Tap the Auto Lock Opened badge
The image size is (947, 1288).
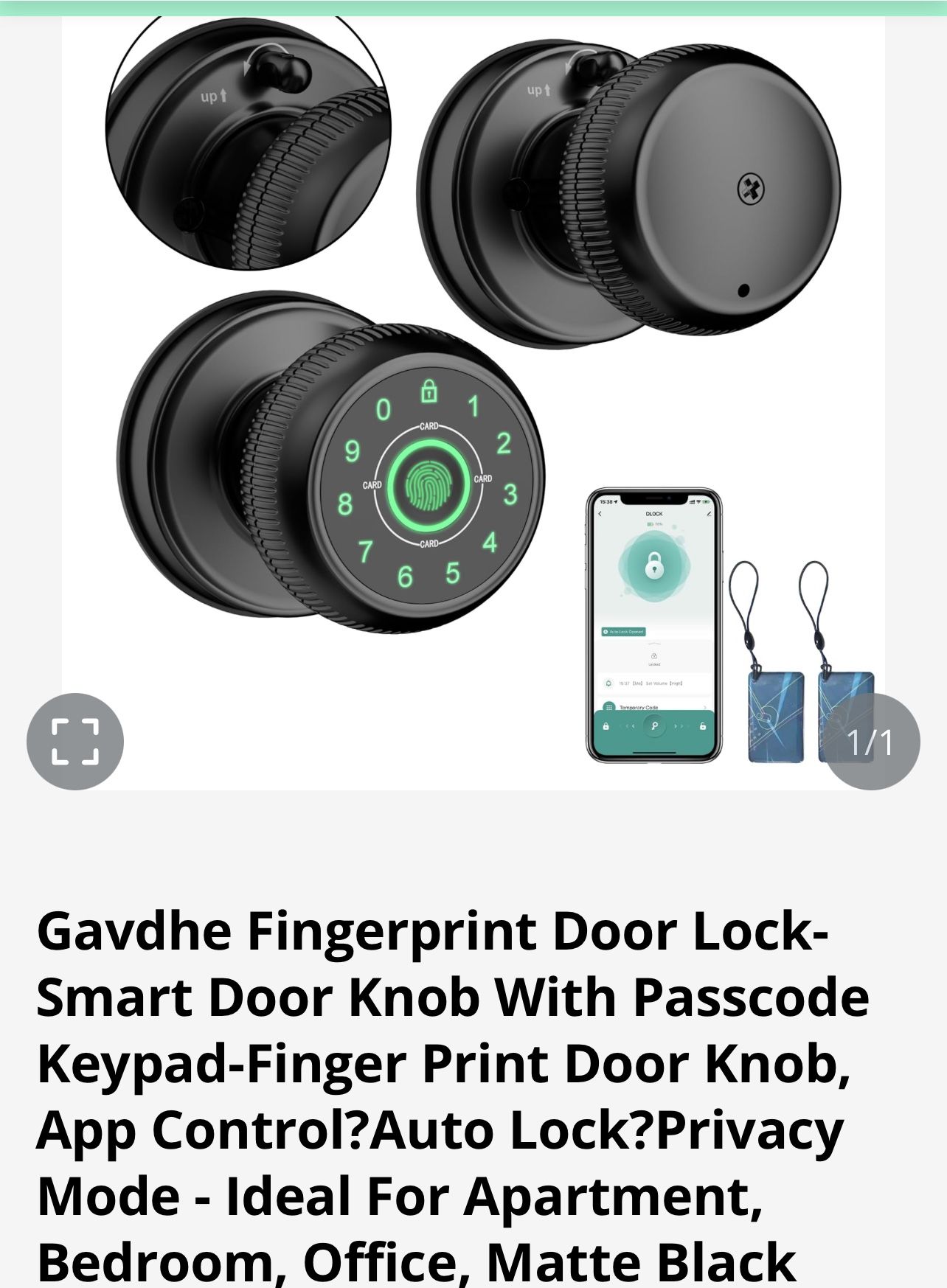coord(623,632)
